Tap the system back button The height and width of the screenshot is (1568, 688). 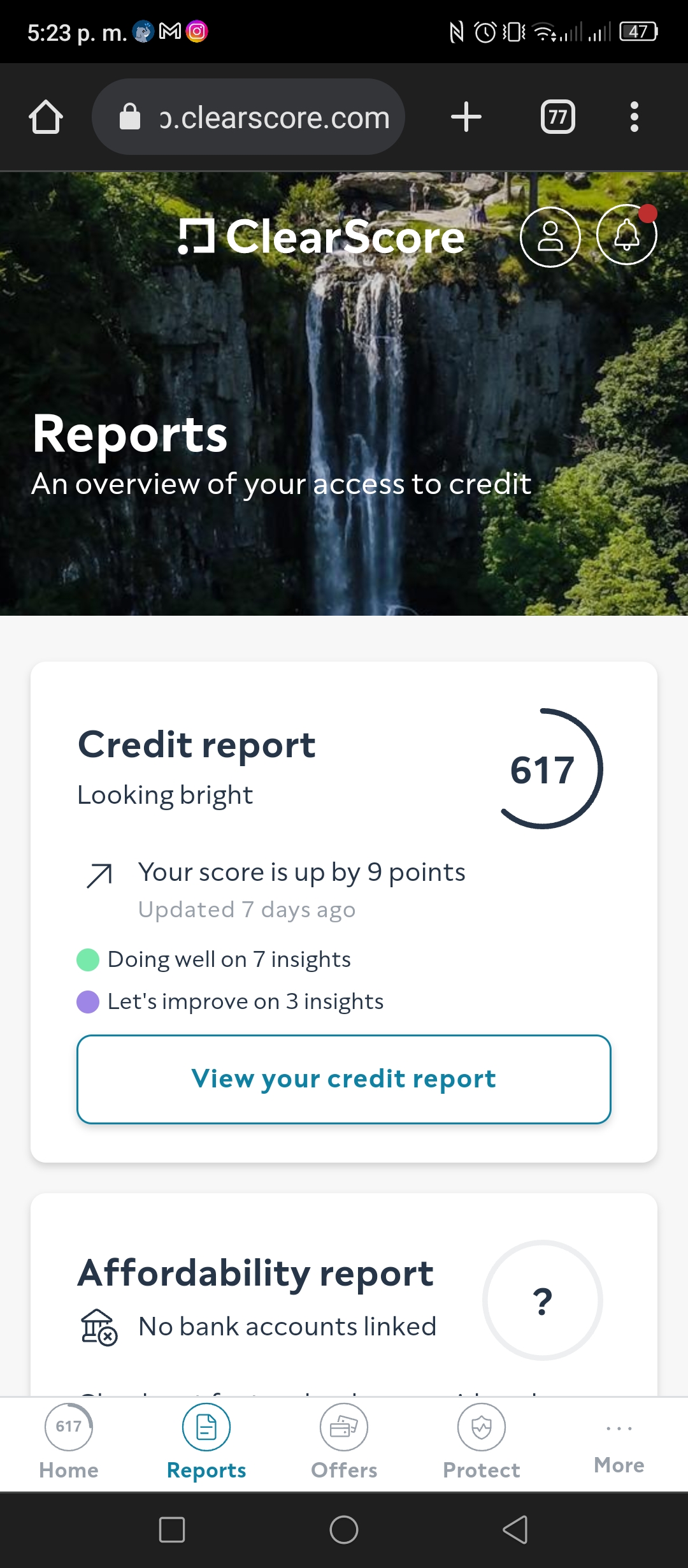coord(515,1530)
